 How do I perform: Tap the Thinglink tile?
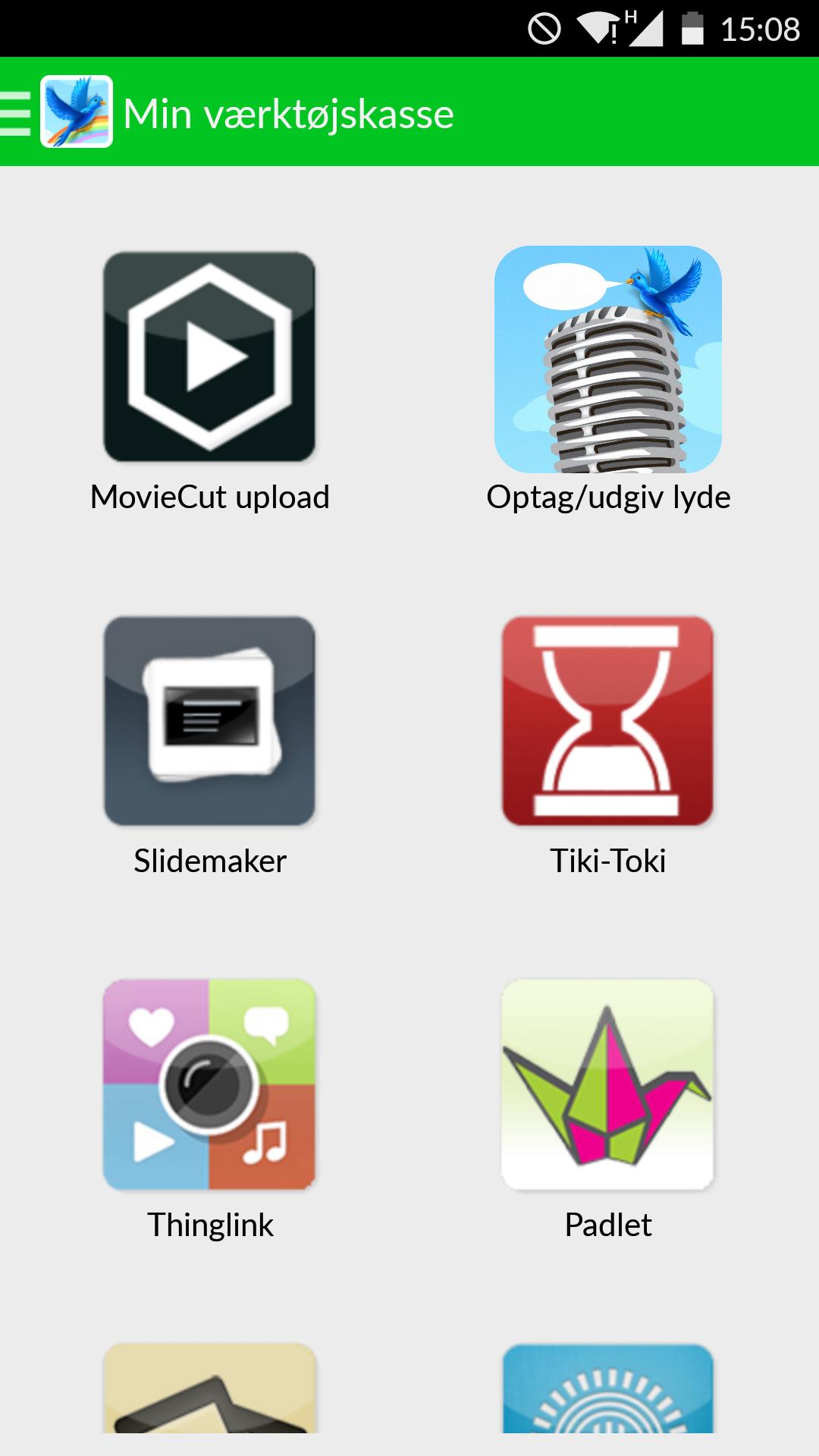pos(209,1085)
